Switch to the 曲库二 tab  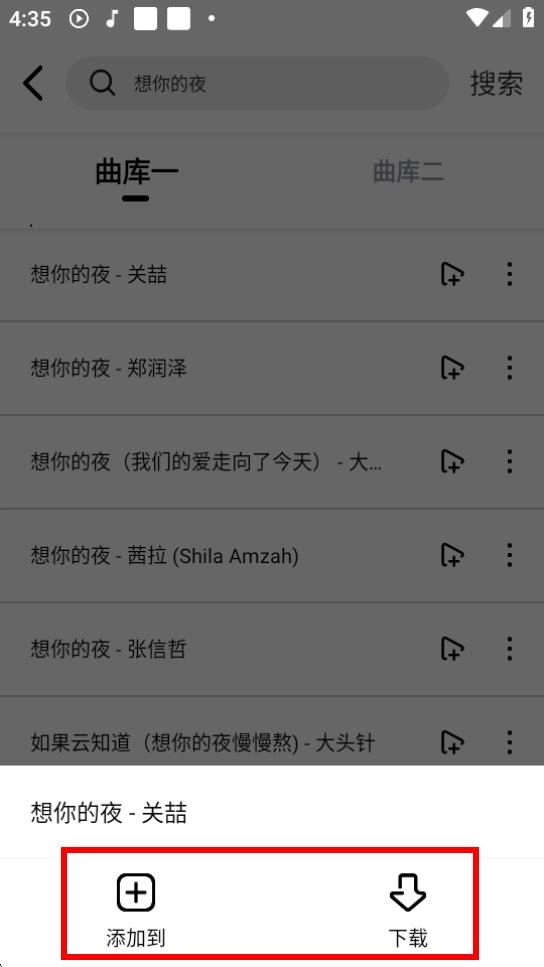[408, 172]
